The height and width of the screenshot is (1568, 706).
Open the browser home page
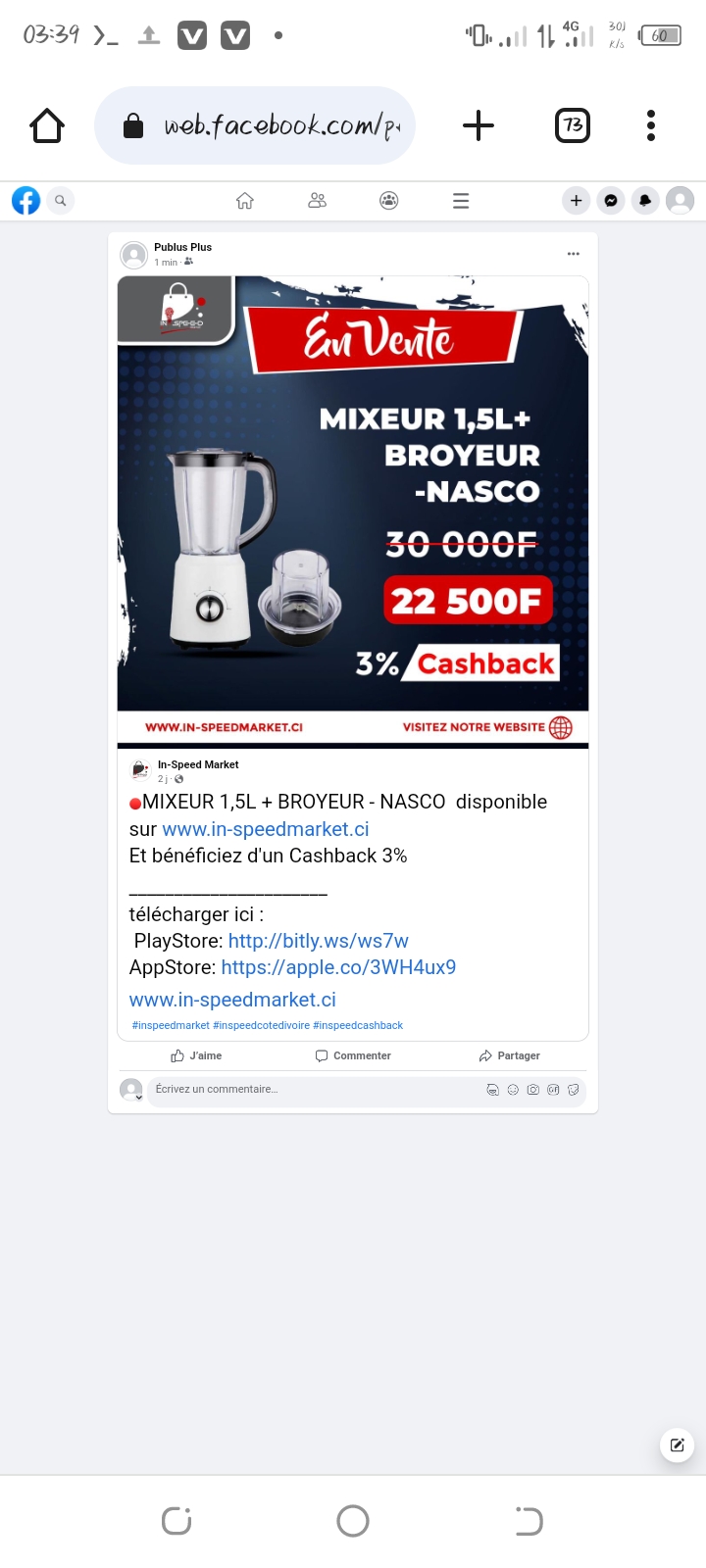pos(47,125)
